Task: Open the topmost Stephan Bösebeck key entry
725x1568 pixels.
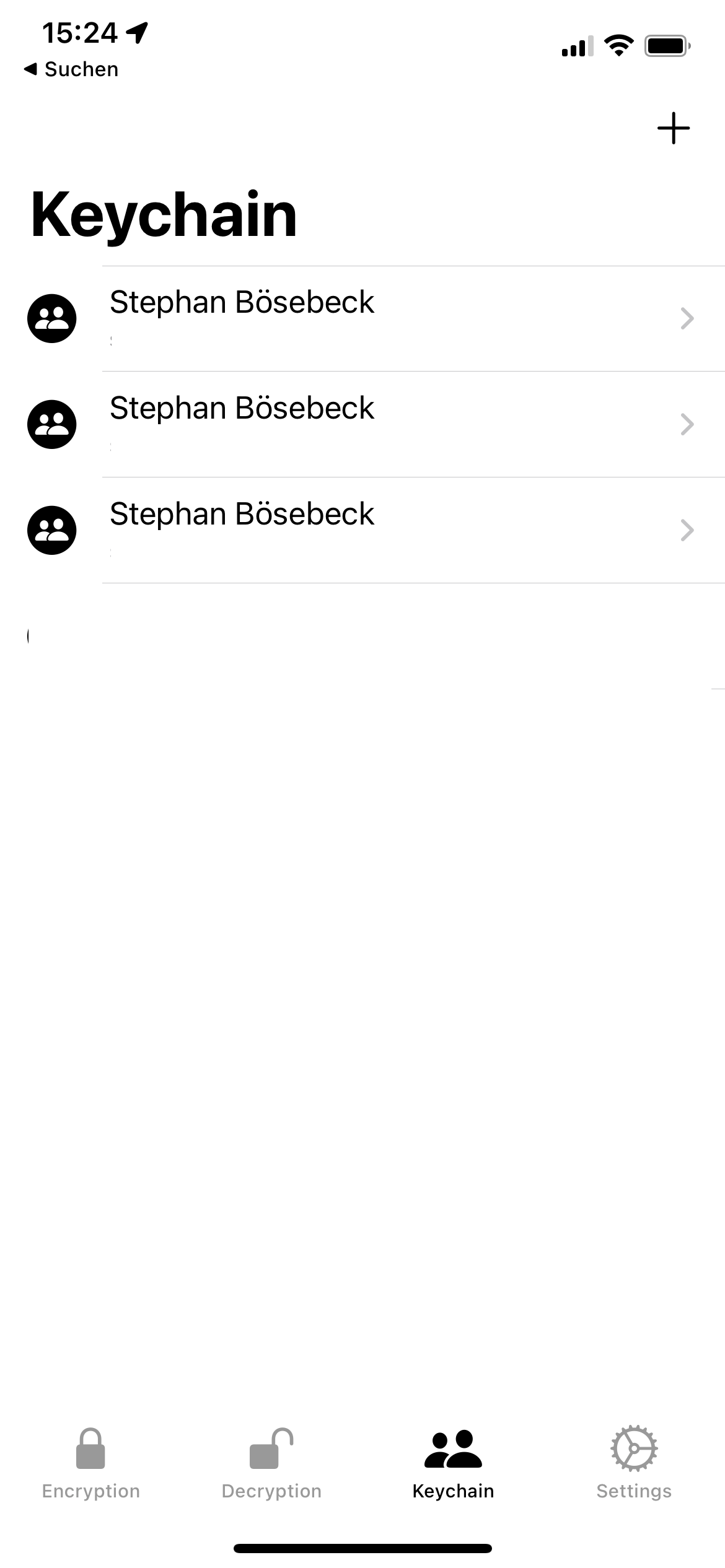Action: (372, 318)
